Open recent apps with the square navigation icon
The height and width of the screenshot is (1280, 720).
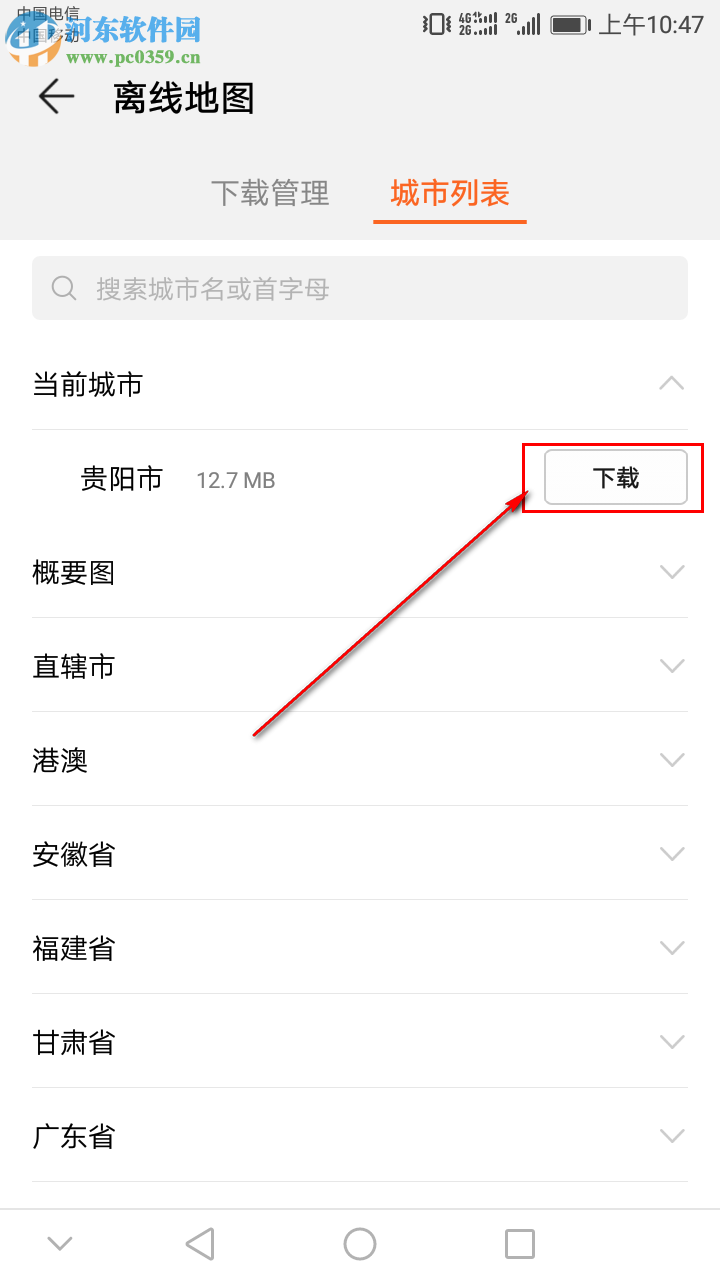tap(519, 1243)
